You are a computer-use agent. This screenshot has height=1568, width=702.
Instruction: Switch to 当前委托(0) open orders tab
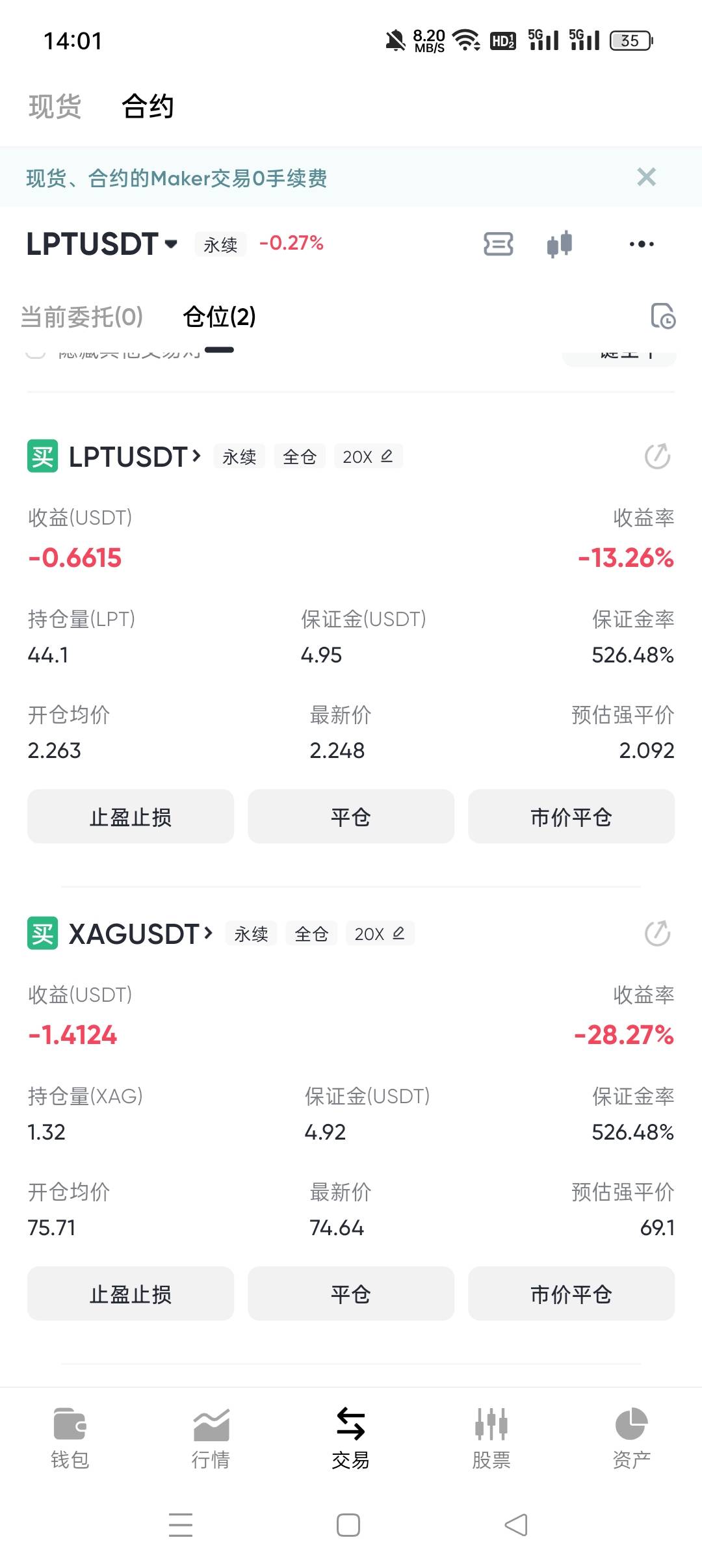pos(82,317)
